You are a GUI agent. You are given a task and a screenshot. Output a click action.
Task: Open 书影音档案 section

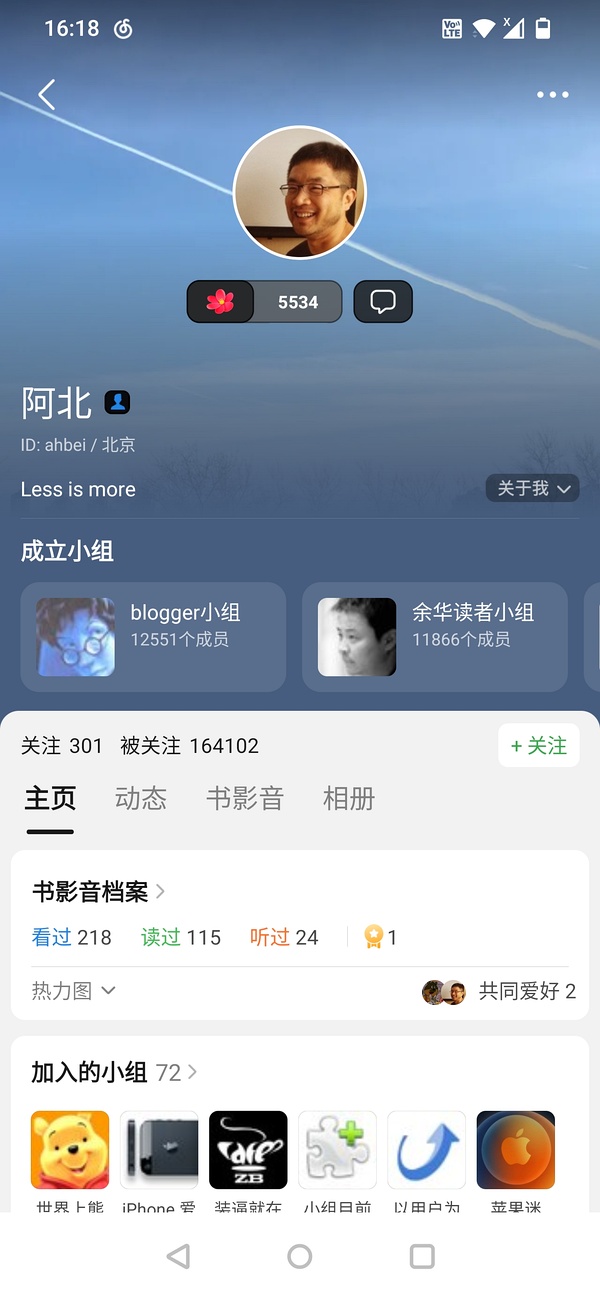pos(98,891)
